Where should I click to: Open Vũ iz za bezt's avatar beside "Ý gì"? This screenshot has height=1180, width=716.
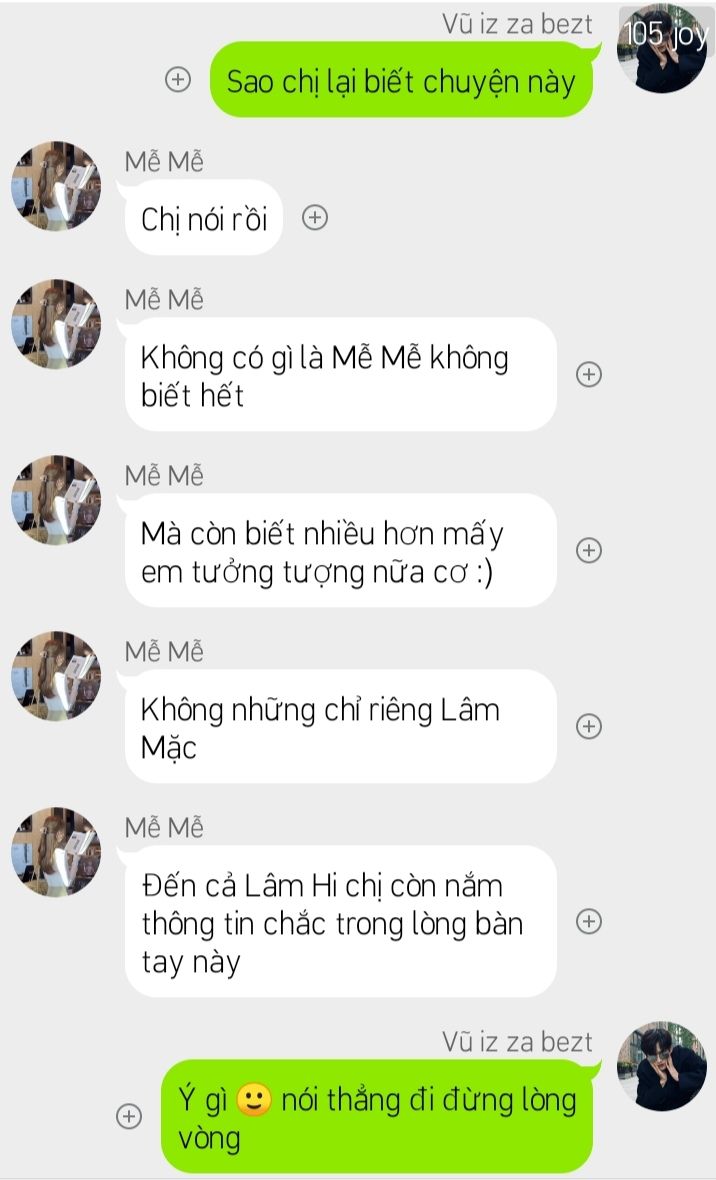[x=662, y=1066]
